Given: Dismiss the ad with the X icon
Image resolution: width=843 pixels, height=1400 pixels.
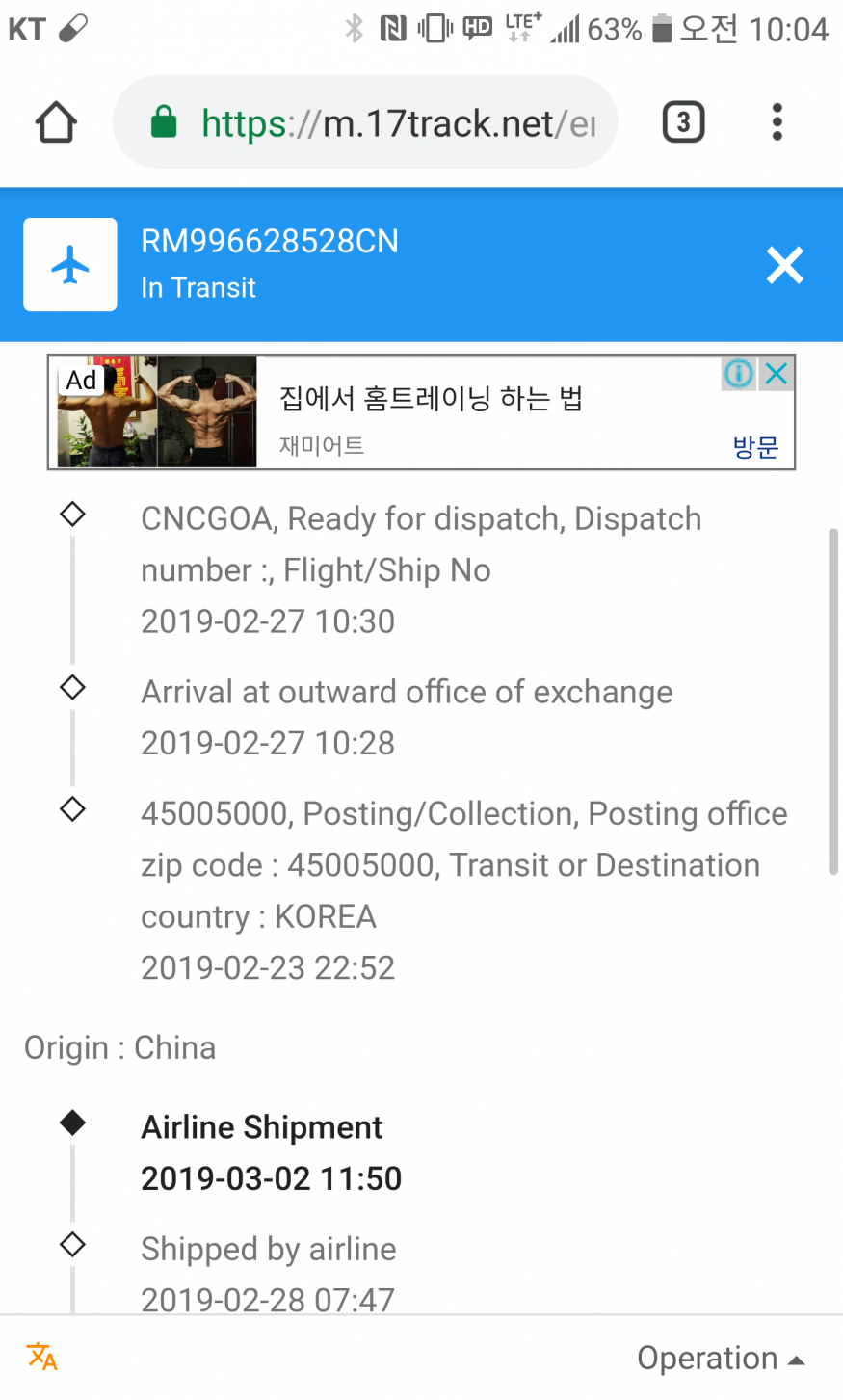Looking at the screenshot, I should pyautogui.click(x=777, y=373).
